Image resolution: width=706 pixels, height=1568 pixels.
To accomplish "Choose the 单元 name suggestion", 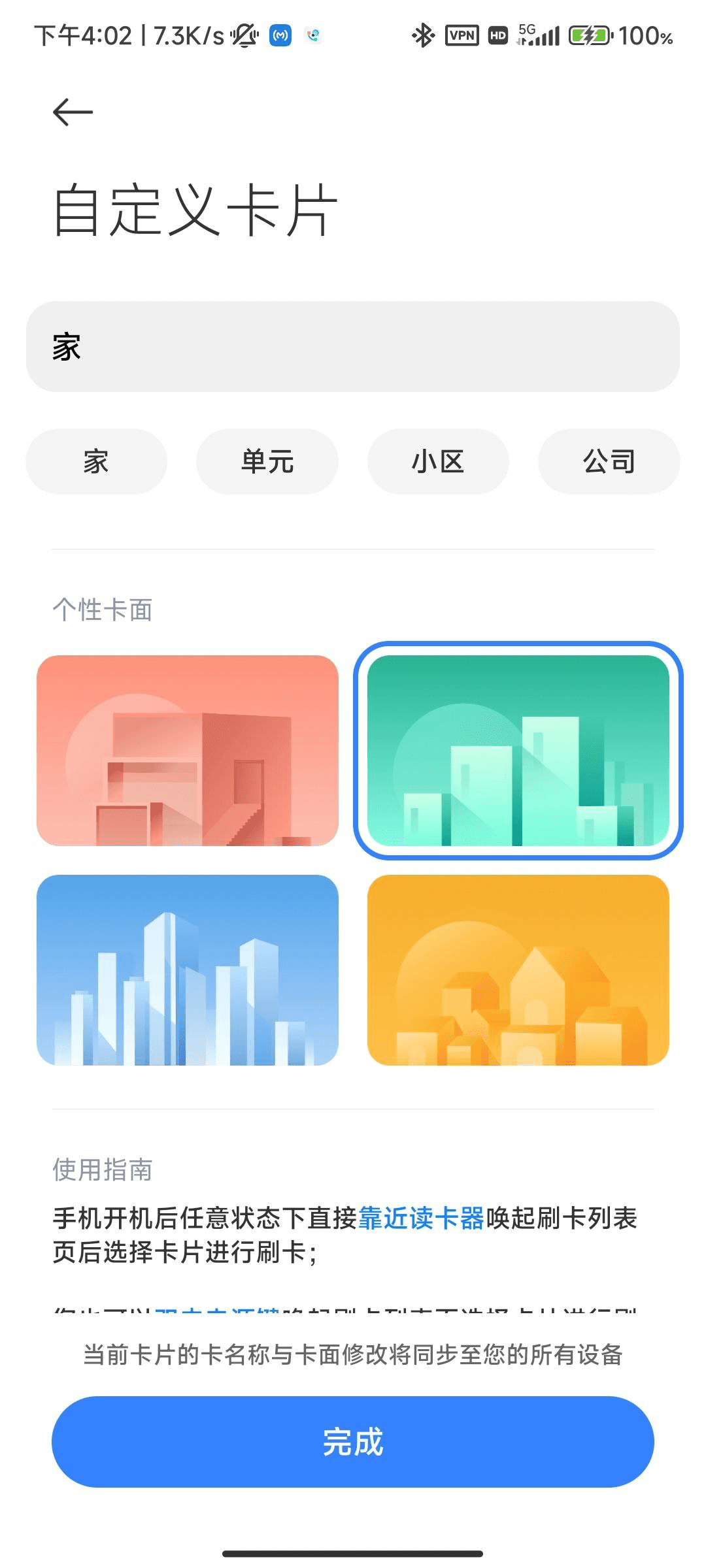I will tap(267, 462).
